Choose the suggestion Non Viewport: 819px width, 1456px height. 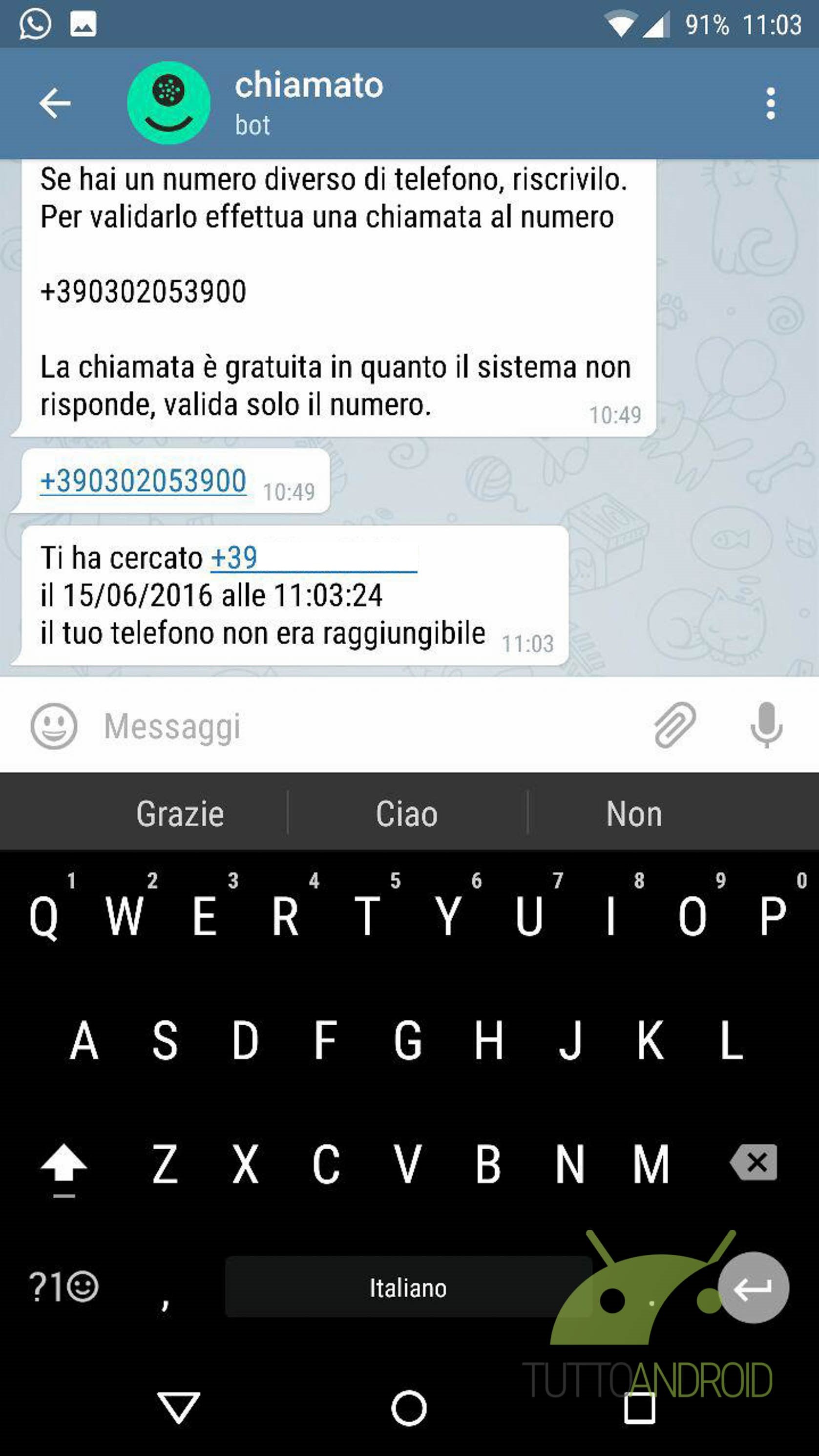point(633,814)
